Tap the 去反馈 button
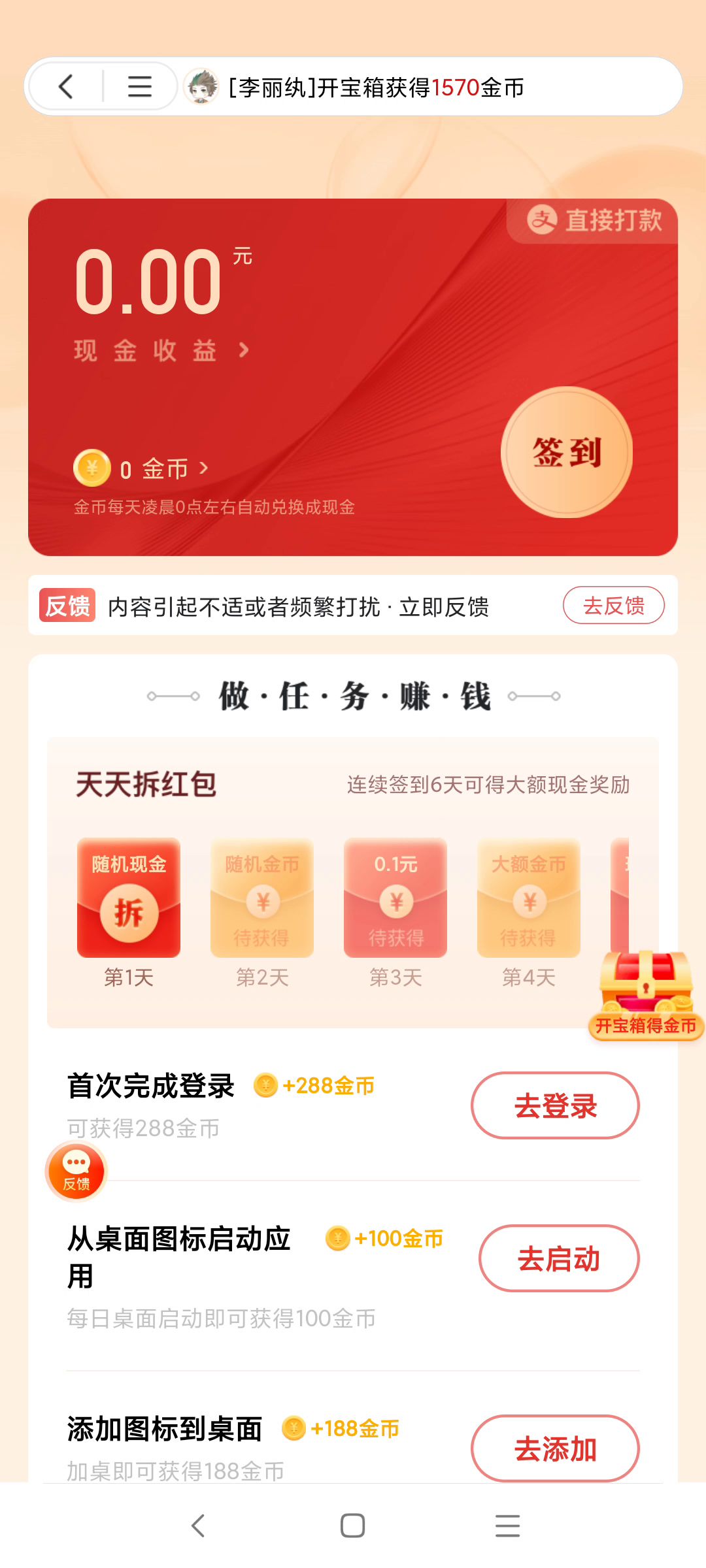706x1568 pixels. pos(613,606)
